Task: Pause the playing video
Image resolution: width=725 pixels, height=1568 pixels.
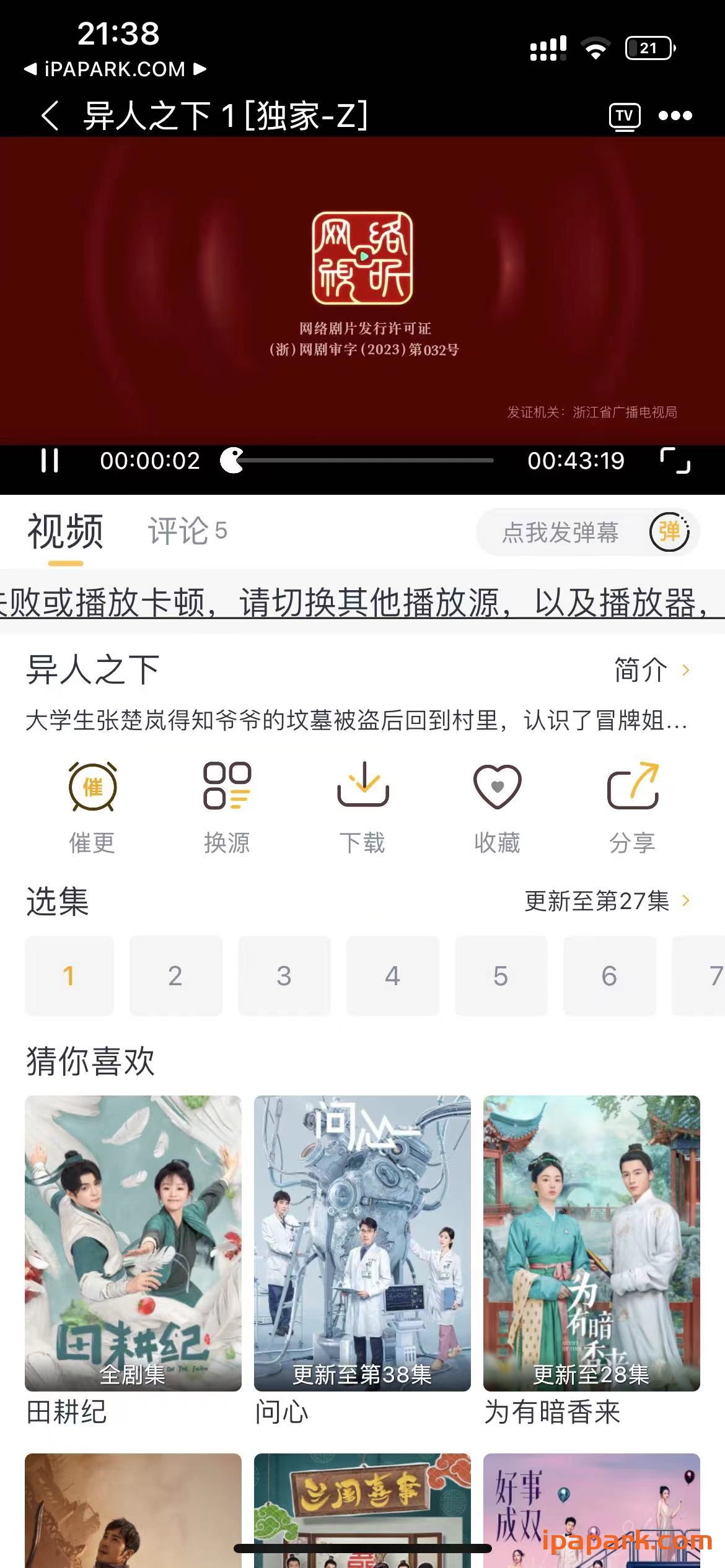Action: coord(52,460)
